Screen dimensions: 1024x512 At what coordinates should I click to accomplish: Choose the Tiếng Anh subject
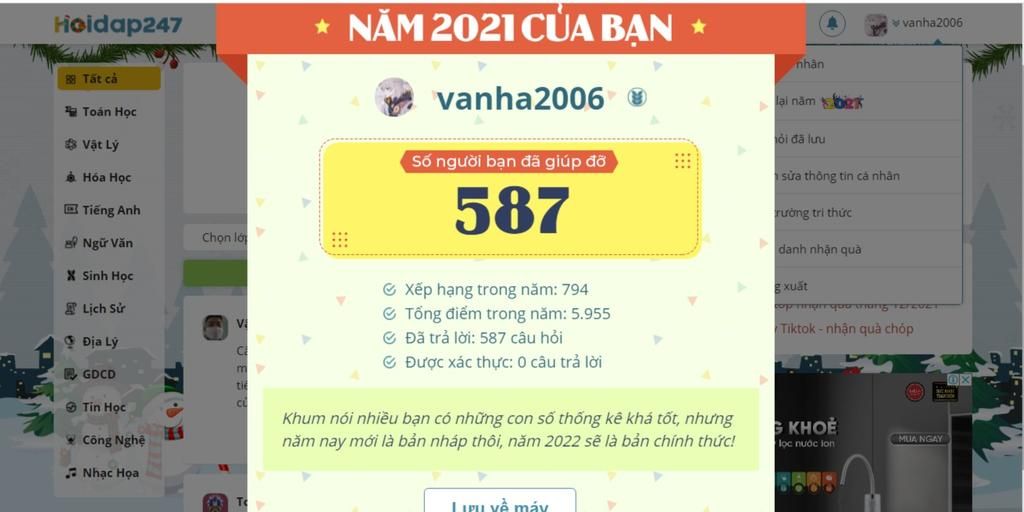tap(110, 211)
